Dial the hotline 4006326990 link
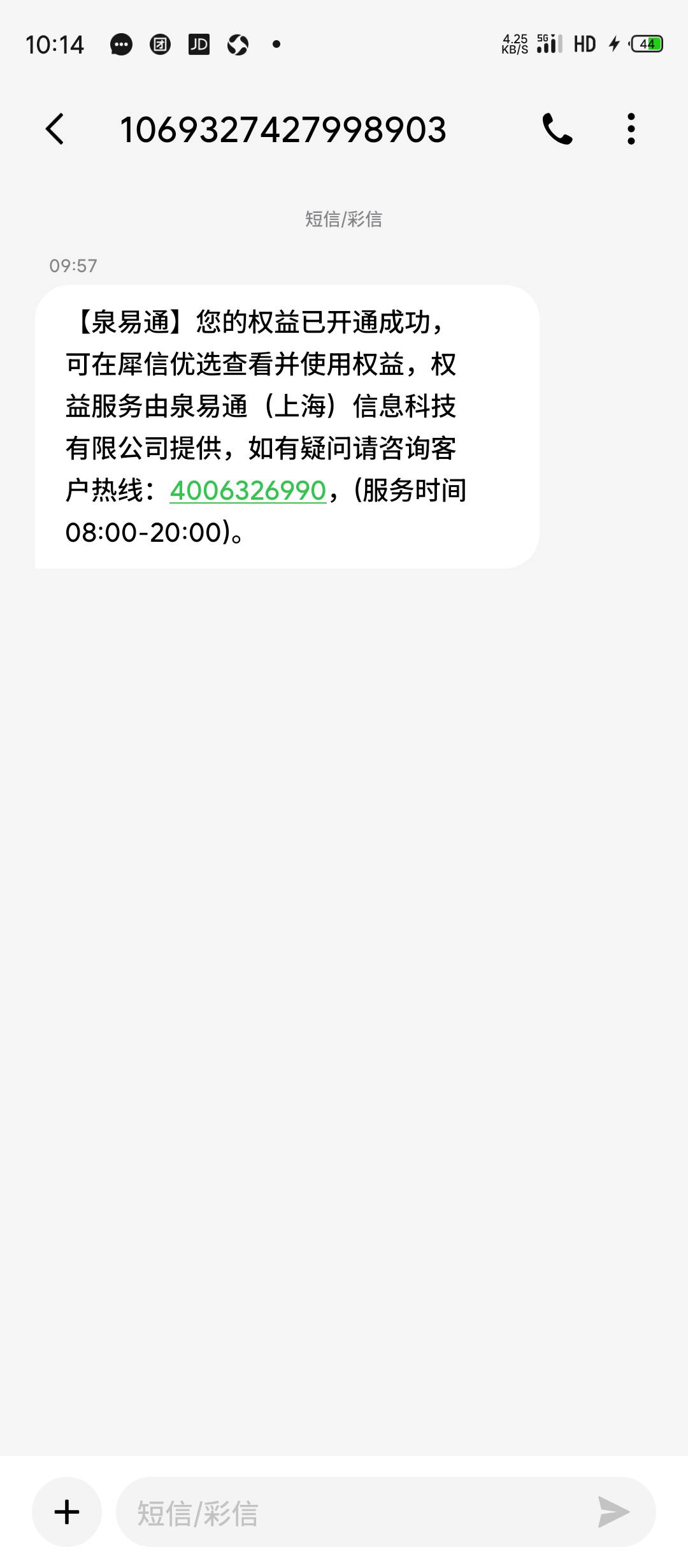The height and width of the screenshot is (1568, 688). 248,490
